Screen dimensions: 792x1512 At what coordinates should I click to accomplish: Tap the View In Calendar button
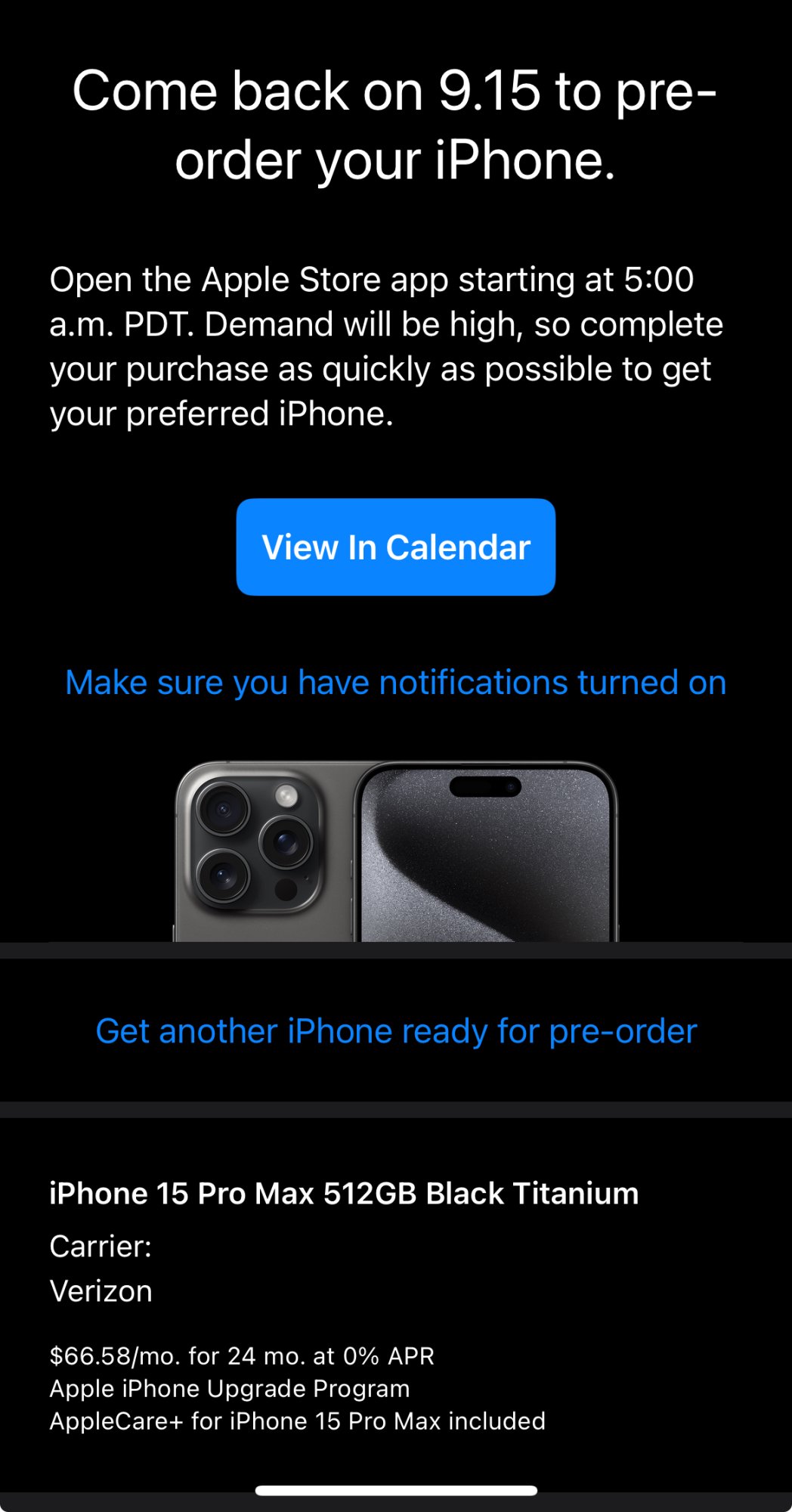(x=395, y=547)
